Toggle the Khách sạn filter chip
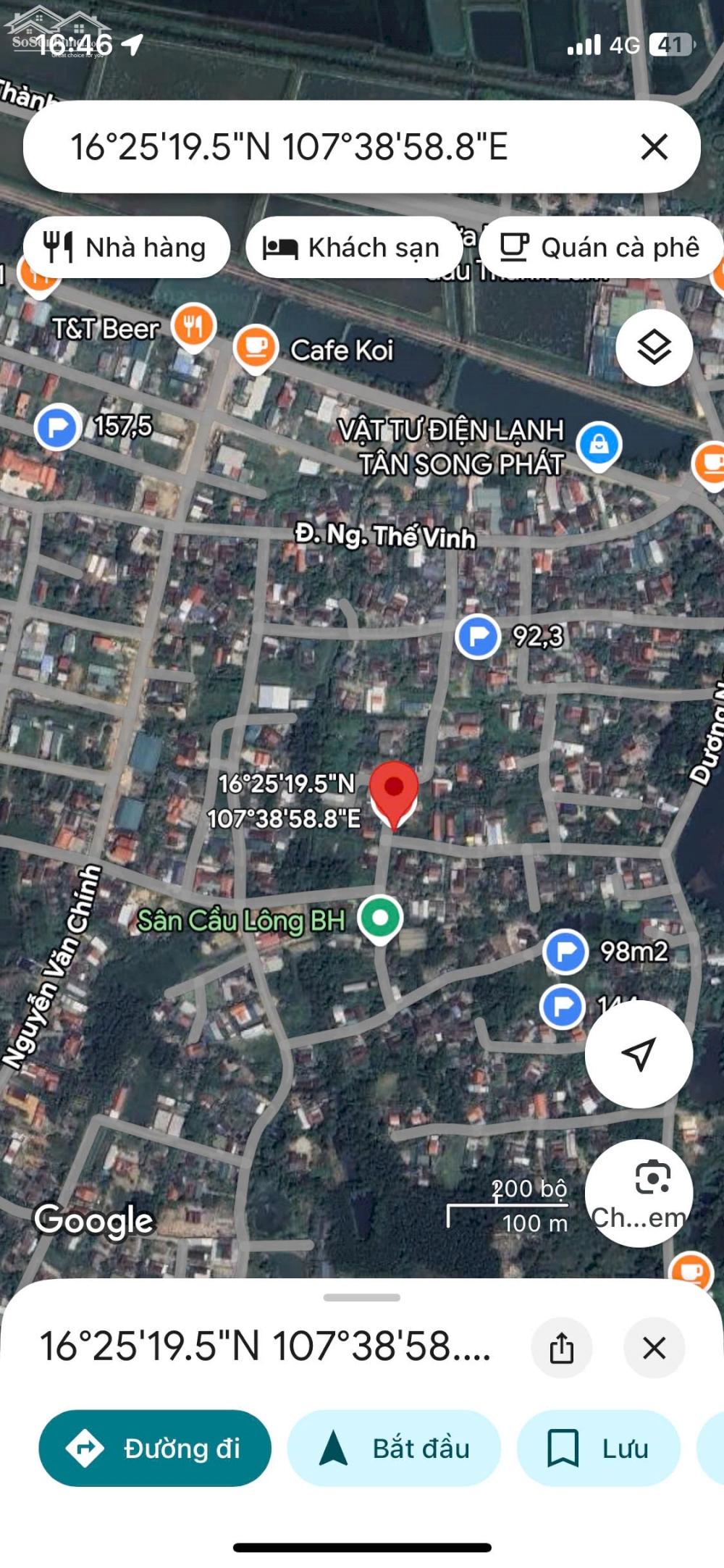 click(353, 247)
